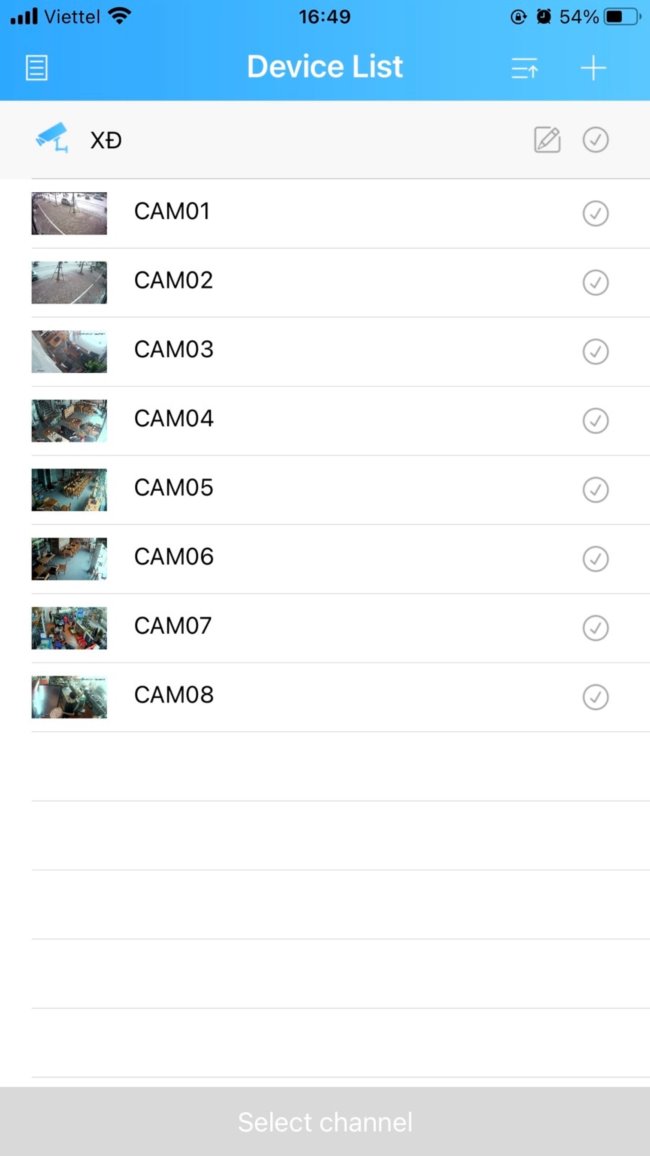The height and width of the screenshot is (1156, 650).
Task: Check the CAM01 channel
Action: click(596, 214)
